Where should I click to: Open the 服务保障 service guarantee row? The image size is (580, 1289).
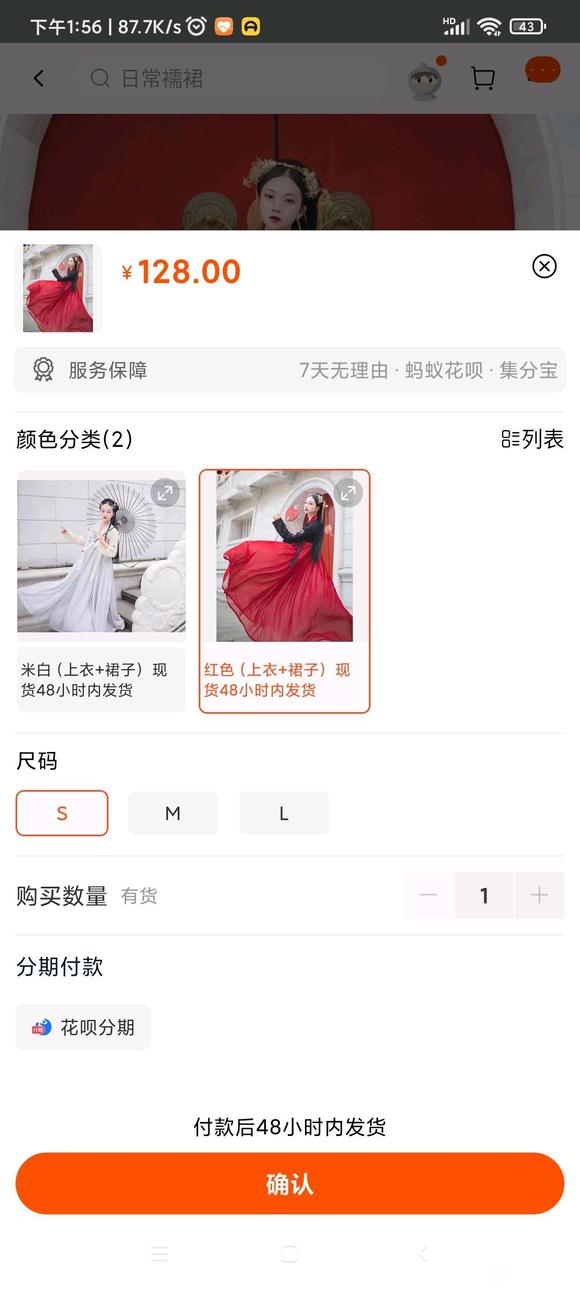click(x=290, y=370)
